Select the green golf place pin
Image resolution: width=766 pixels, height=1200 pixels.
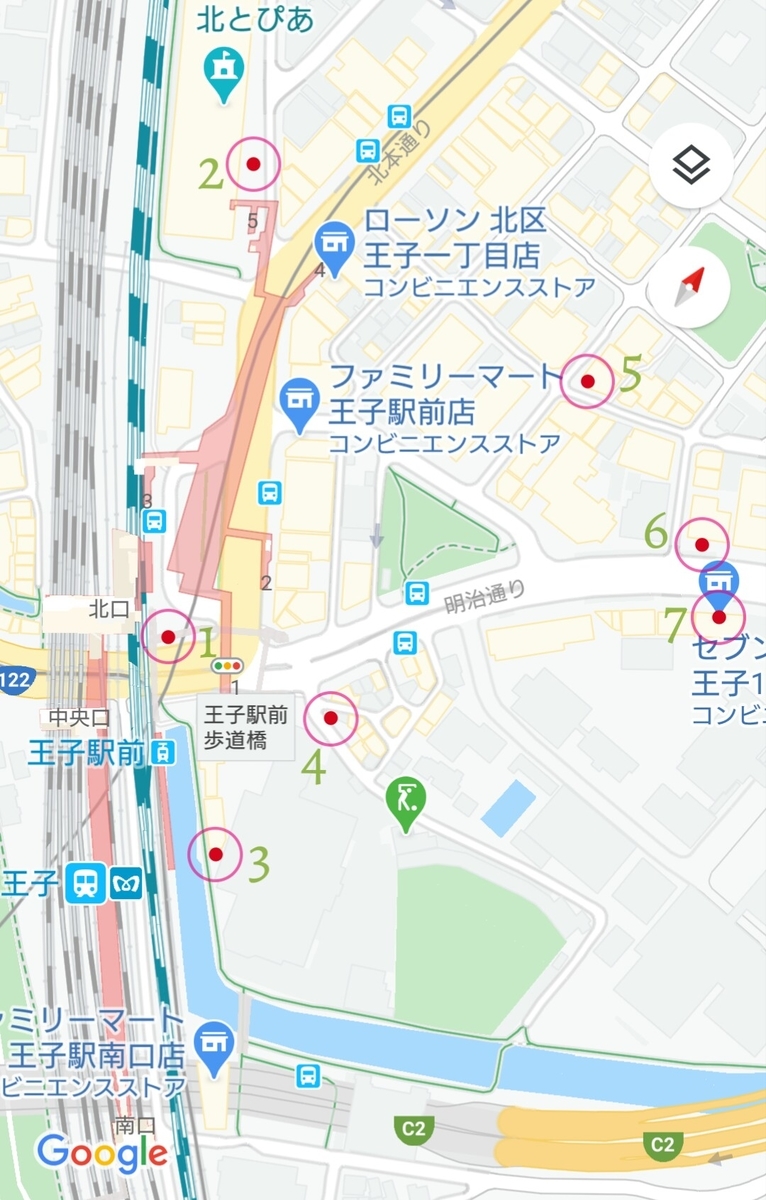[x=405, y=800]
